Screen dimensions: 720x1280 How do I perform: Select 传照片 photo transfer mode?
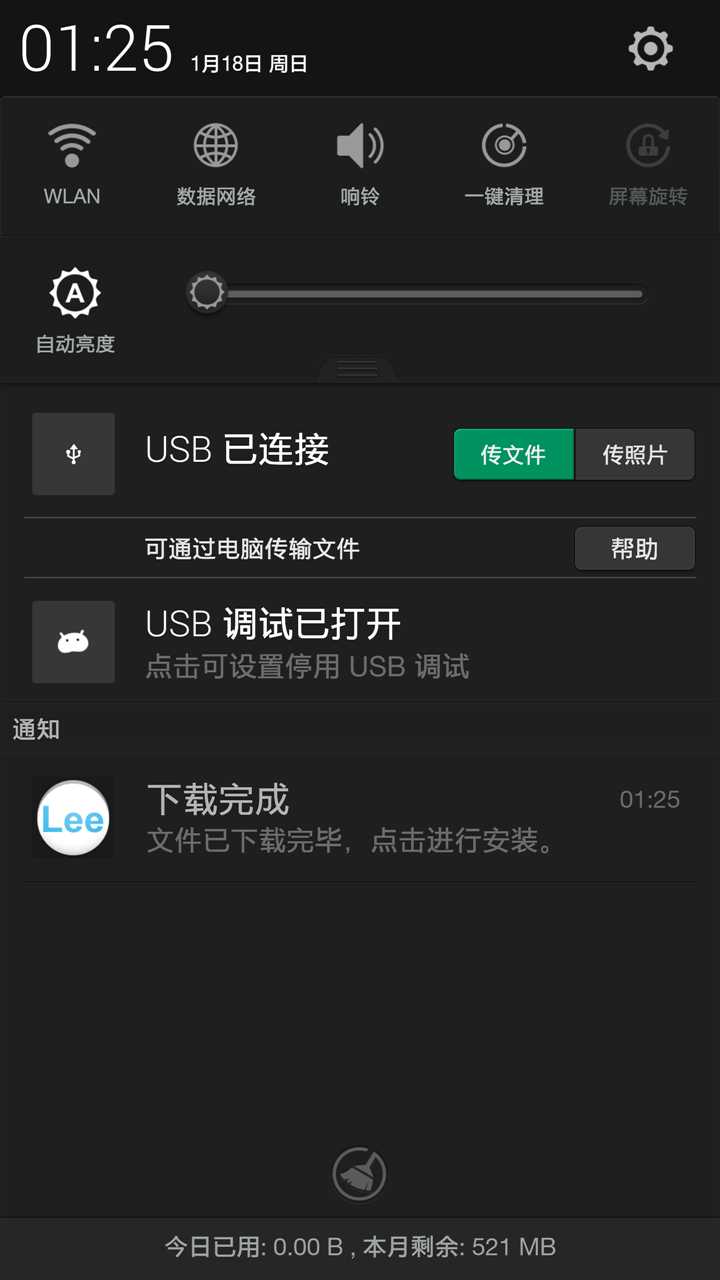pyautogui.click(x=635, y=455)
